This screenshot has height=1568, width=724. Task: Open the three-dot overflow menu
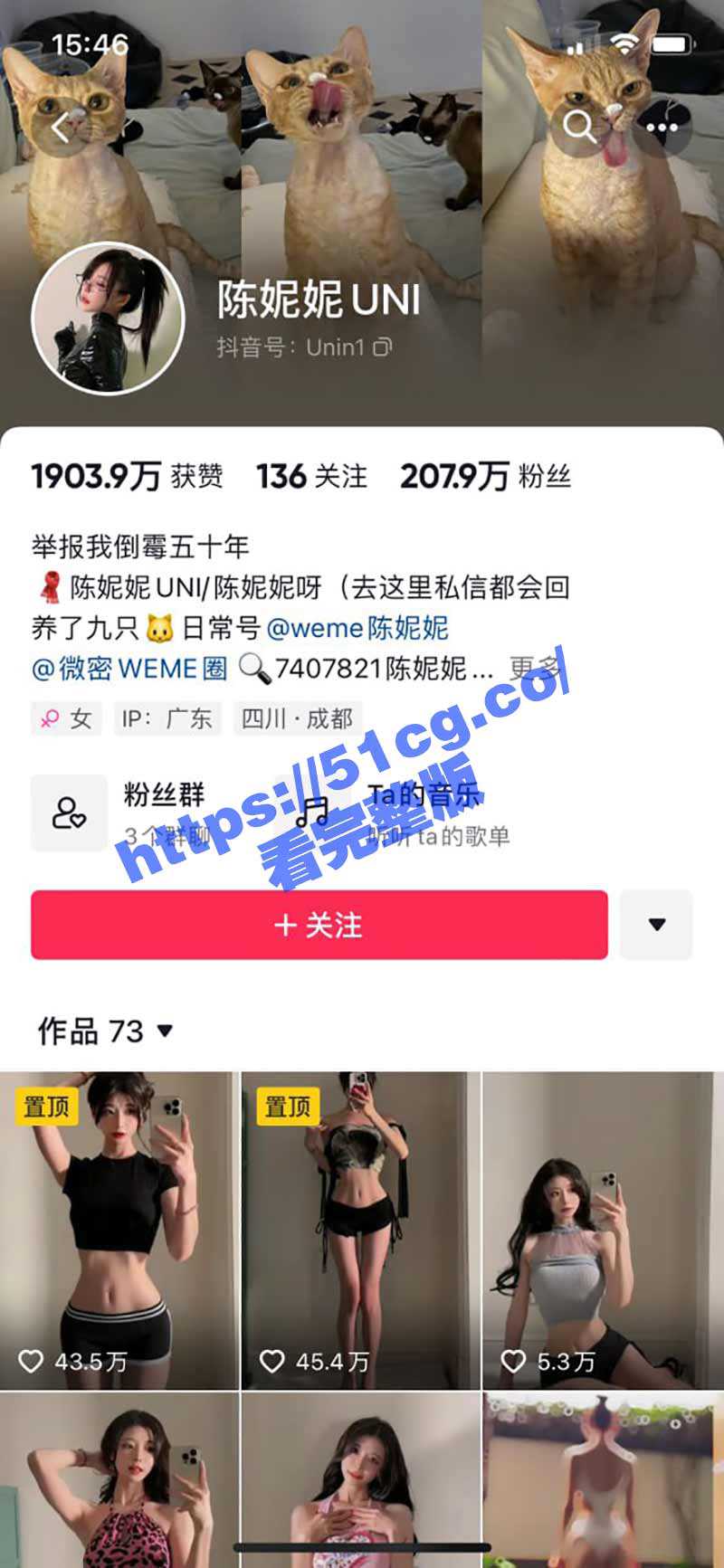click(662, 128)
